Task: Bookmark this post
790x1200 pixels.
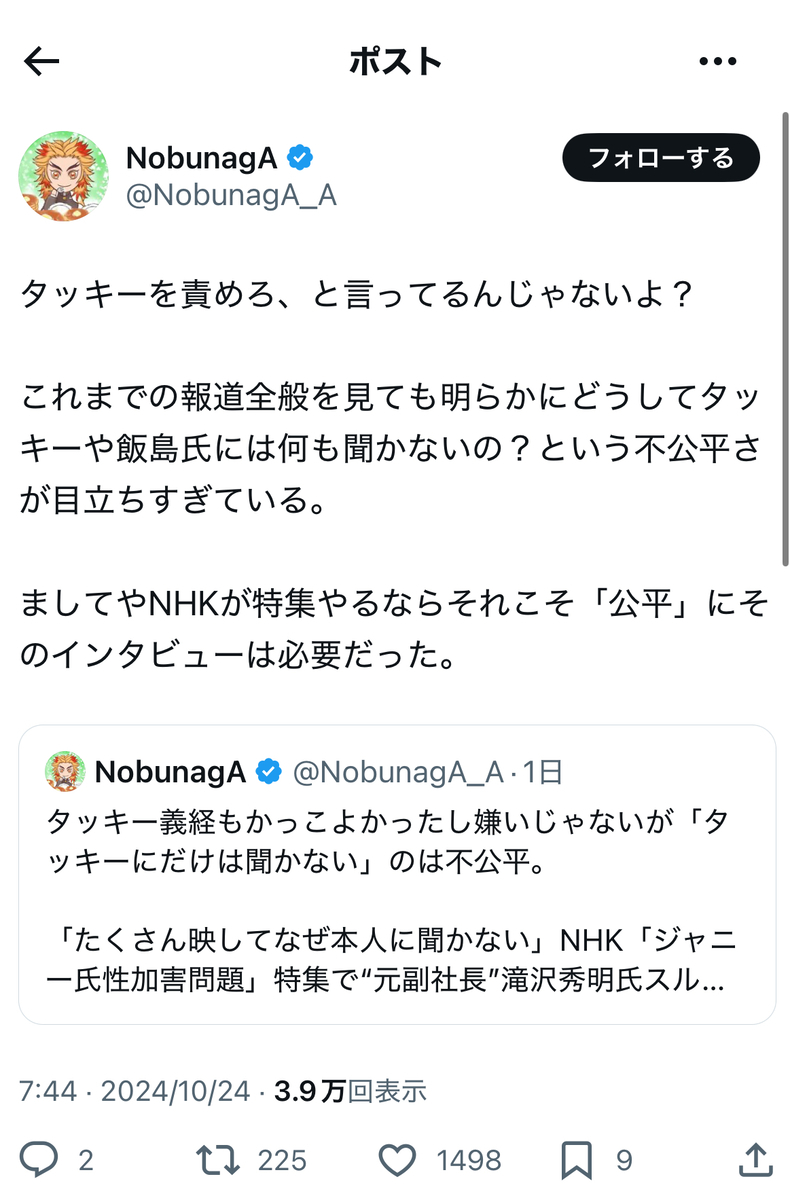Action: click(x=577, y=1159)
